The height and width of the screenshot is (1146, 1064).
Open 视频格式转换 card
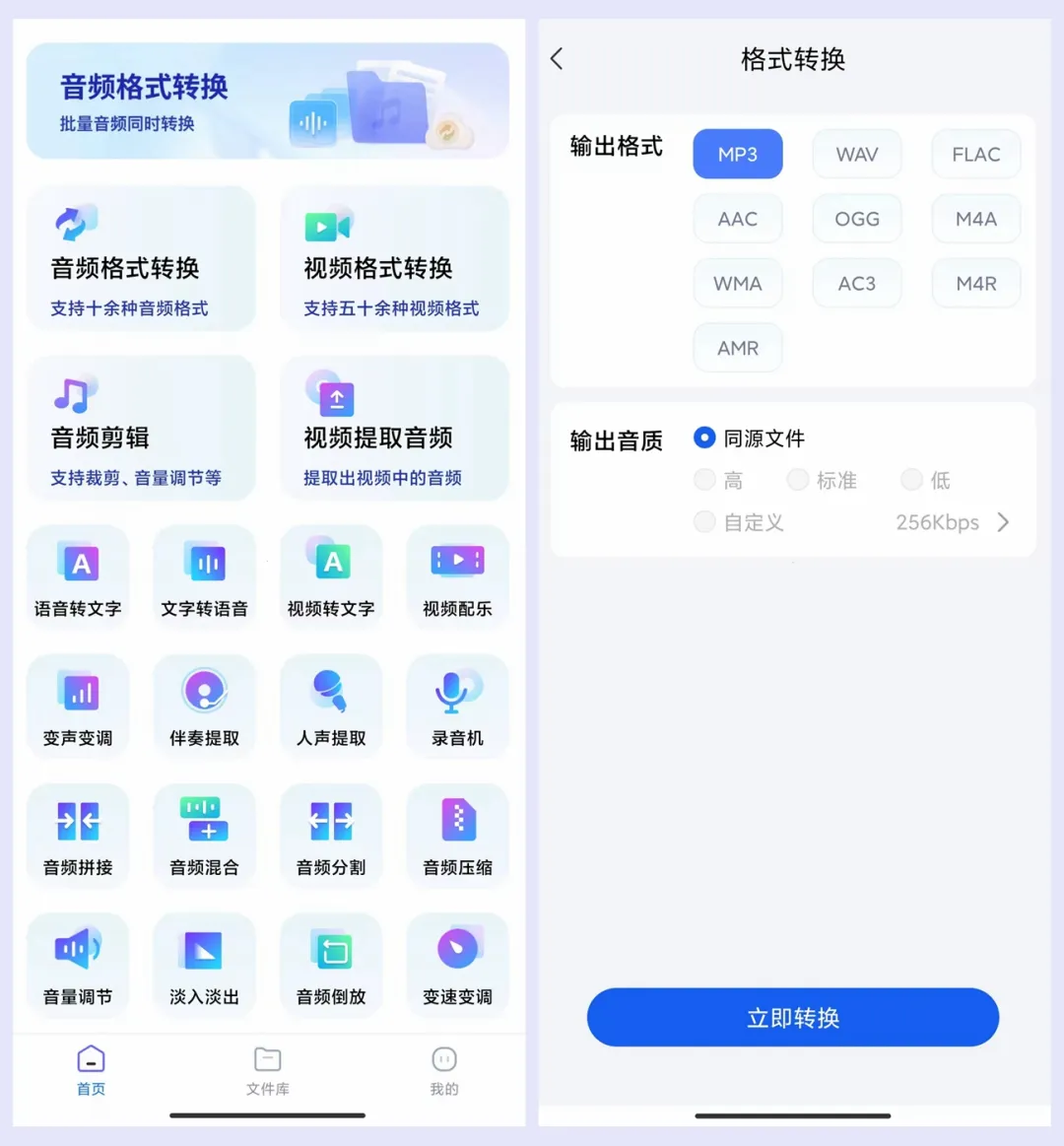pos(394,260)
